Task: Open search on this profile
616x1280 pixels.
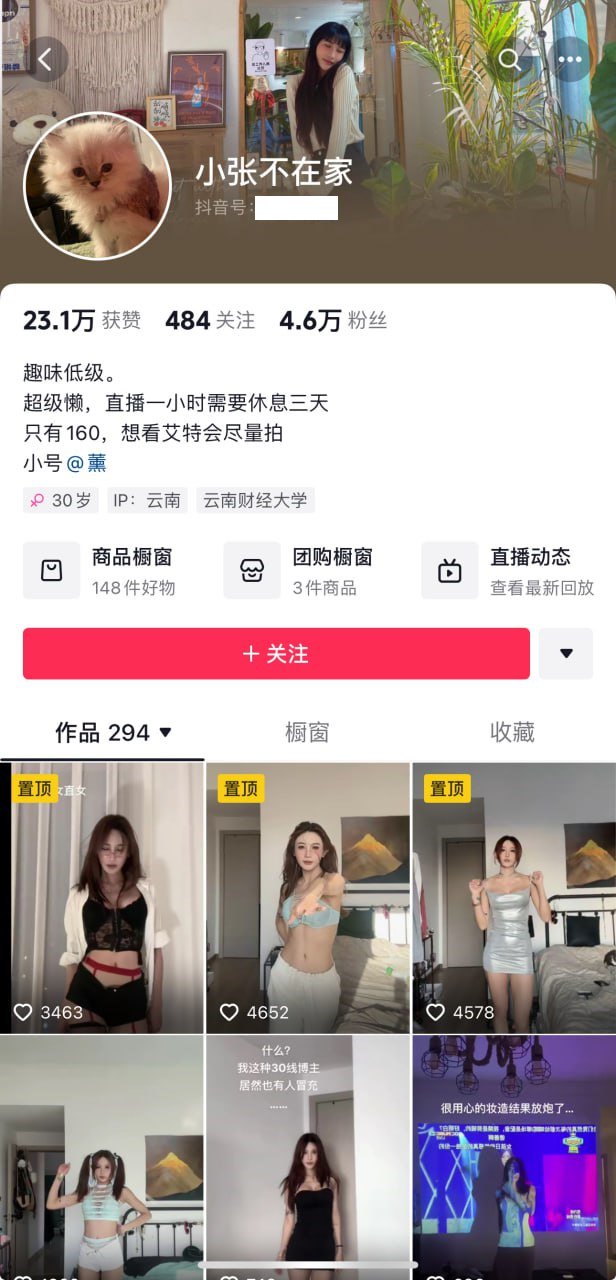Action: (x=510, y=60)
